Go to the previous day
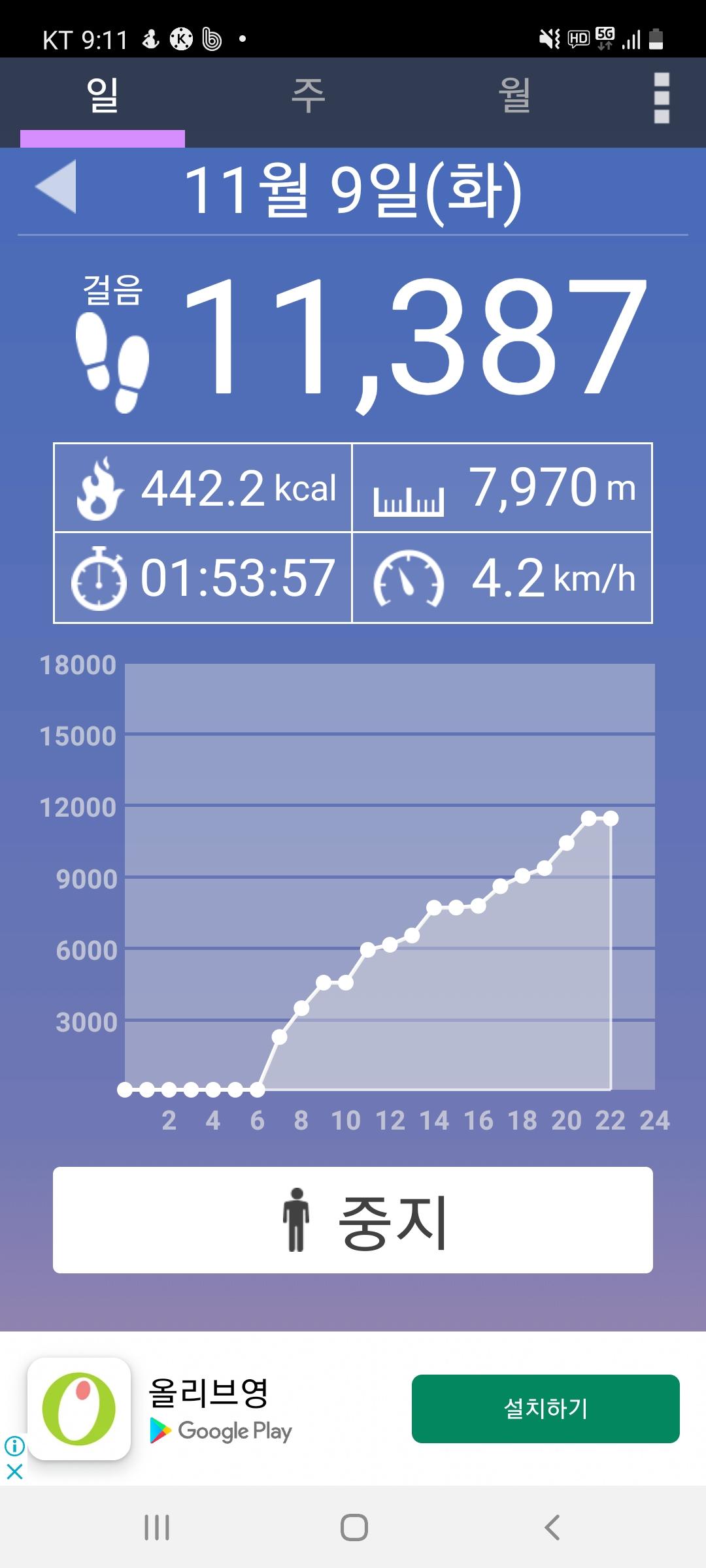The width and height of the screenshot is (706, 1568). click(x=56, y=187)
